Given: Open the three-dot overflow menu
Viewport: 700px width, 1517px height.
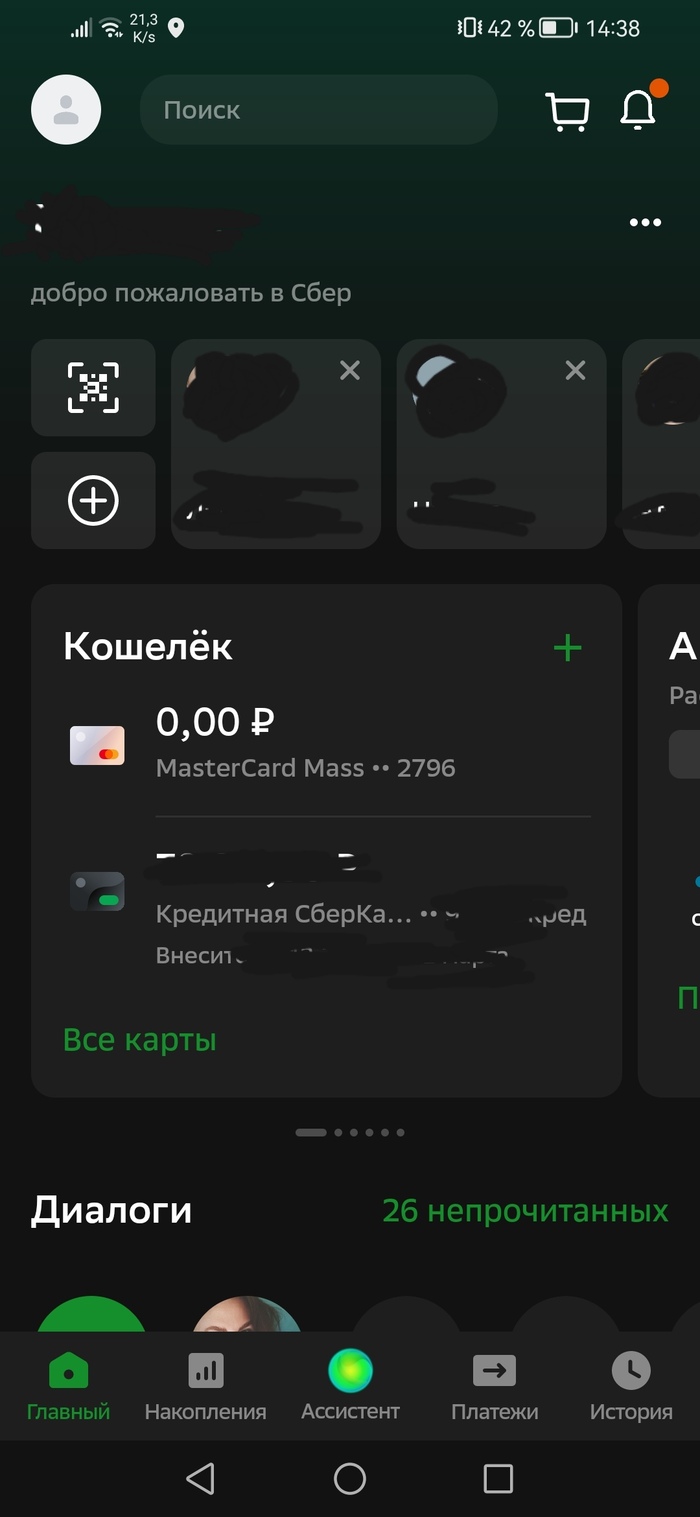Looking at the screenshot, I should pos(645,222).
